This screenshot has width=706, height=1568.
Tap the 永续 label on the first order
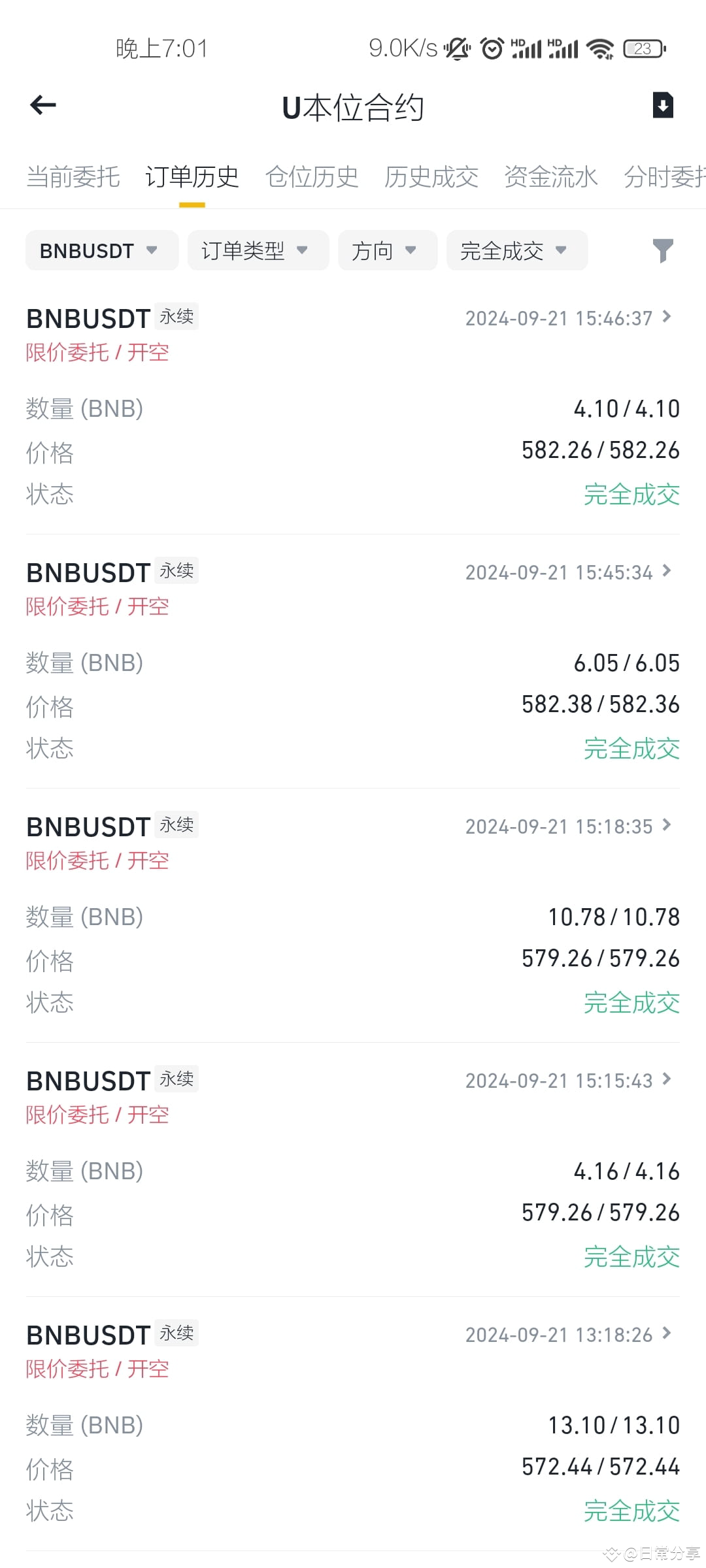pyautogui.click(x=176, y=316)
